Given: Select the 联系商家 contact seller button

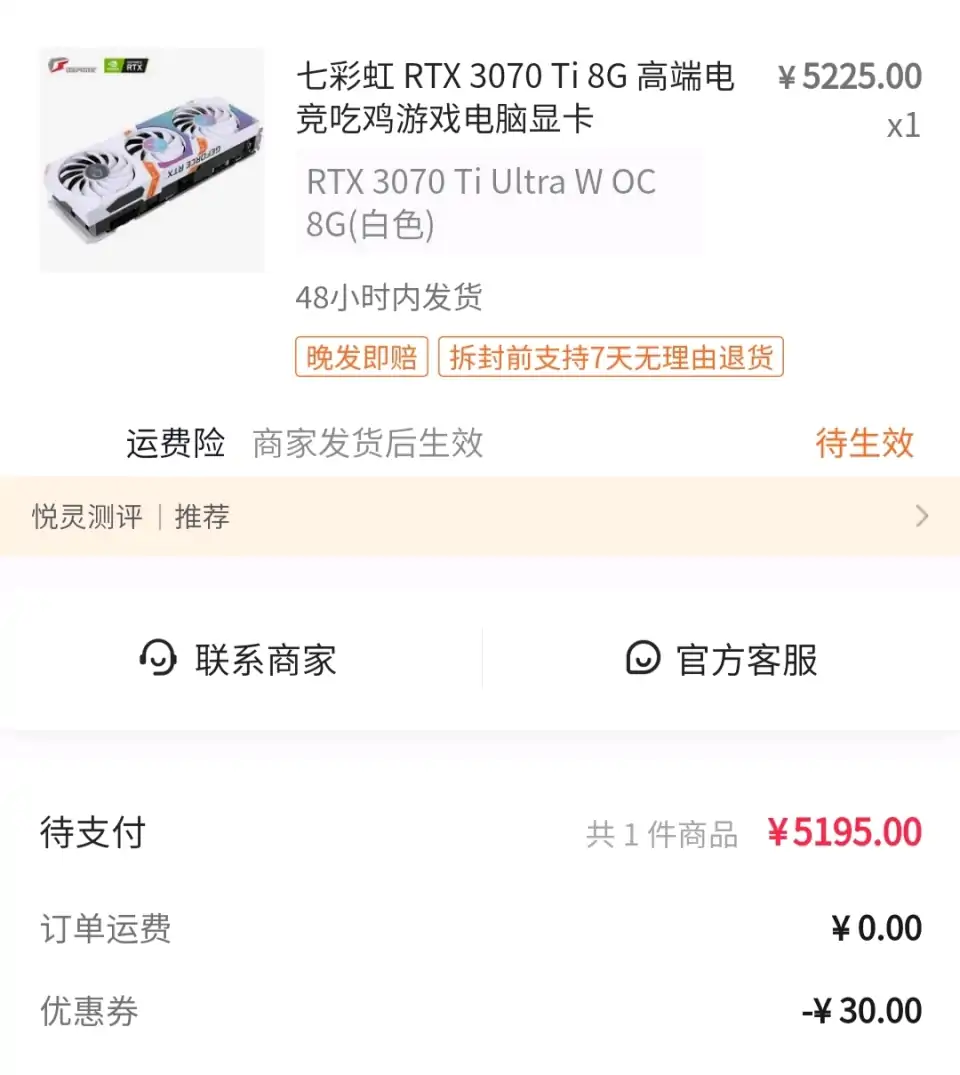Looking at the screenshot, I should pos(240,659).
